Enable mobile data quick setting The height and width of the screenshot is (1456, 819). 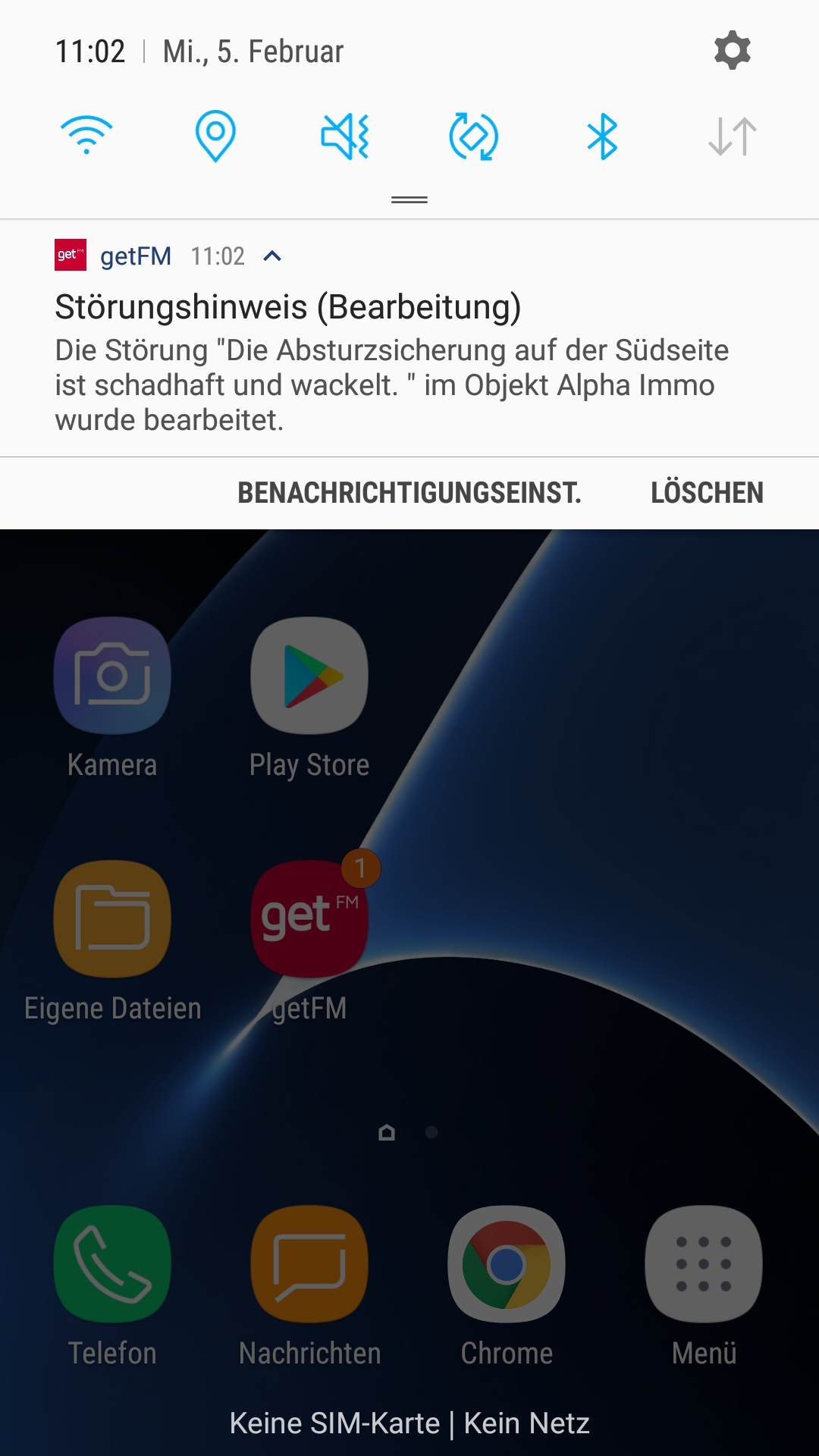[x=732, y=136]
